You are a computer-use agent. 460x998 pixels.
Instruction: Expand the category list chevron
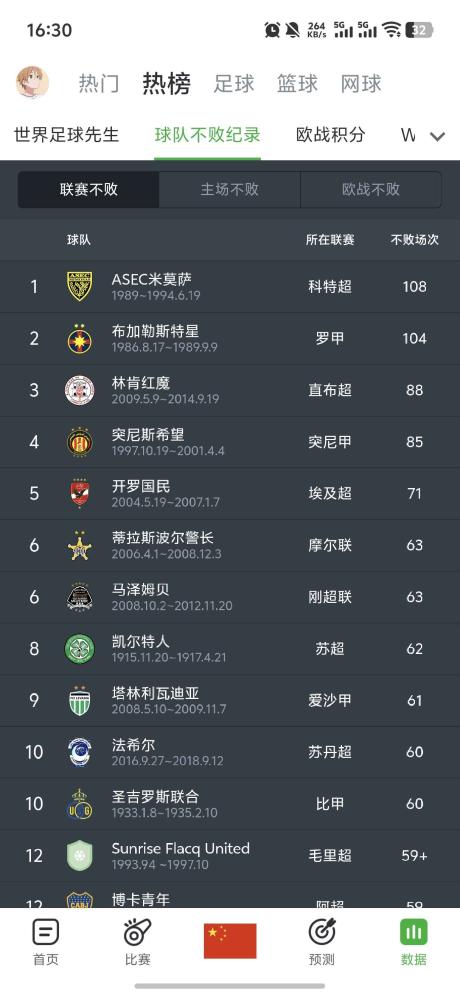click(437, 136)
